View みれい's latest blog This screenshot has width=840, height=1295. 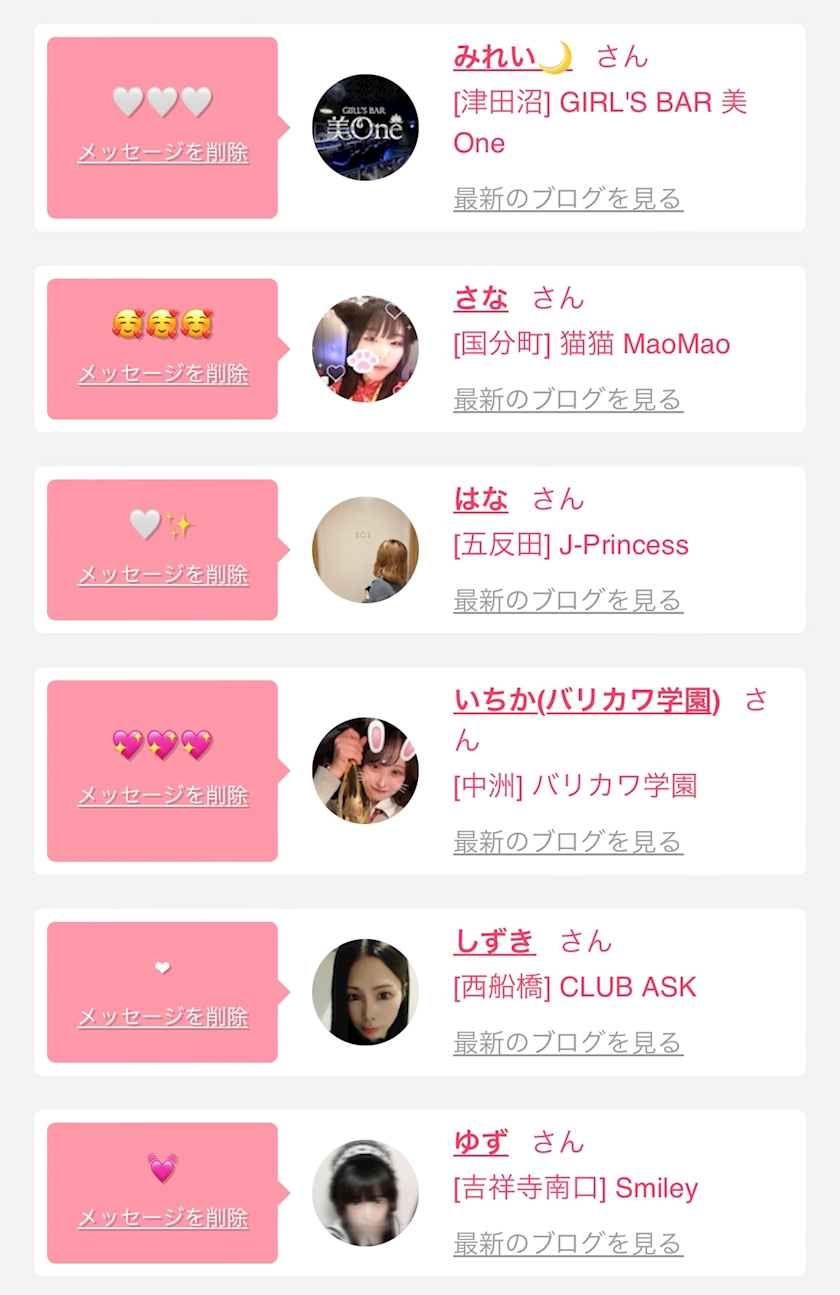(x=567, y=198)
